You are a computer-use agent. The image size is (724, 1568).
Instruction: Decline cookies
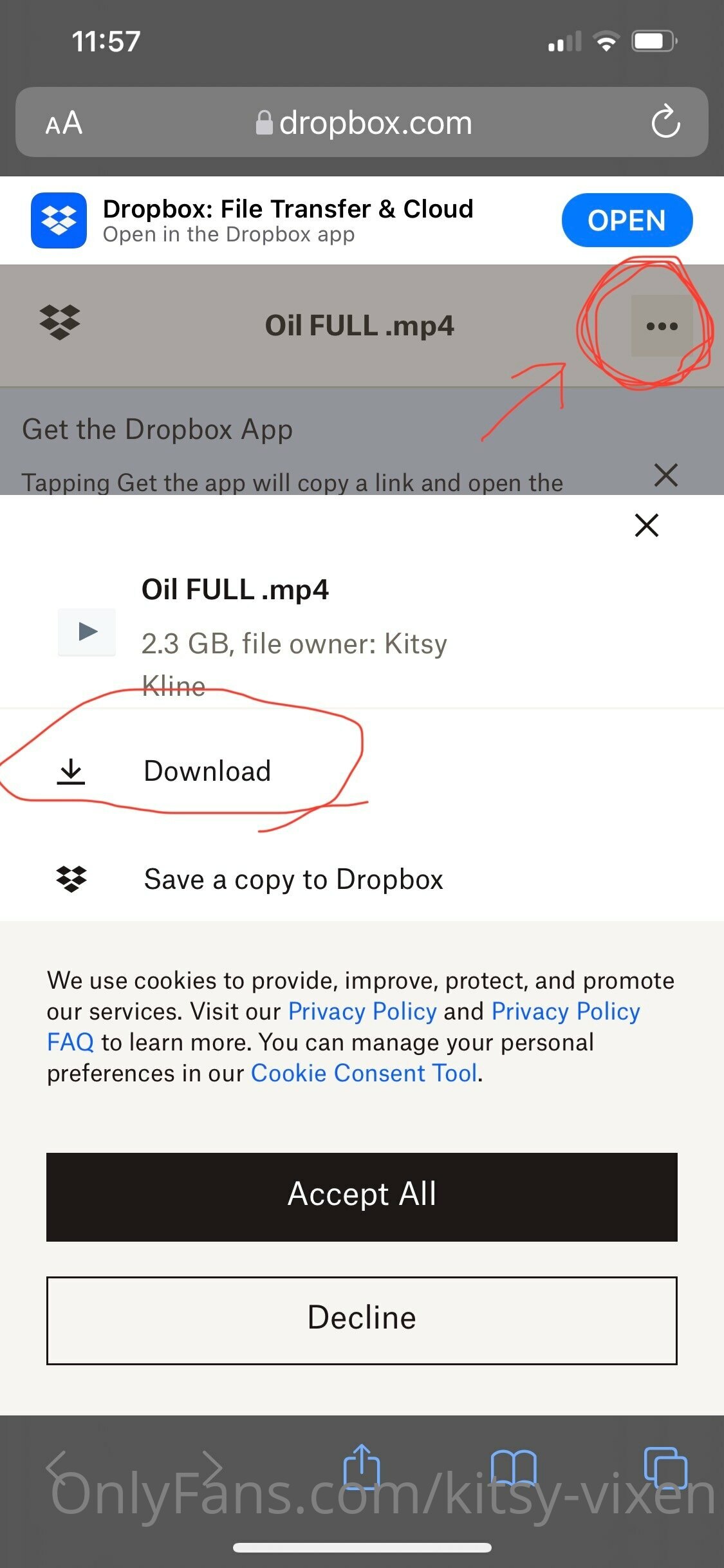point(362,1320)
